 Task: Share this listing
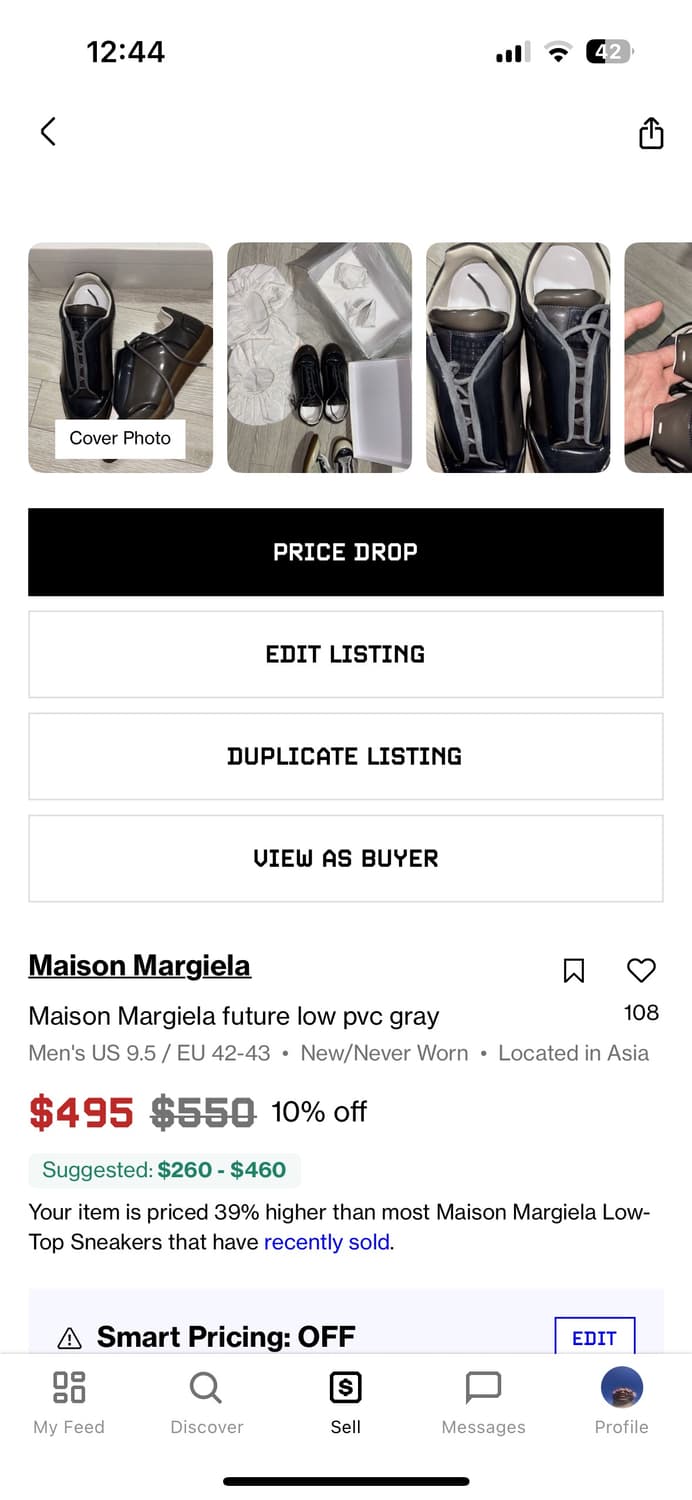(x=651, y=133)
